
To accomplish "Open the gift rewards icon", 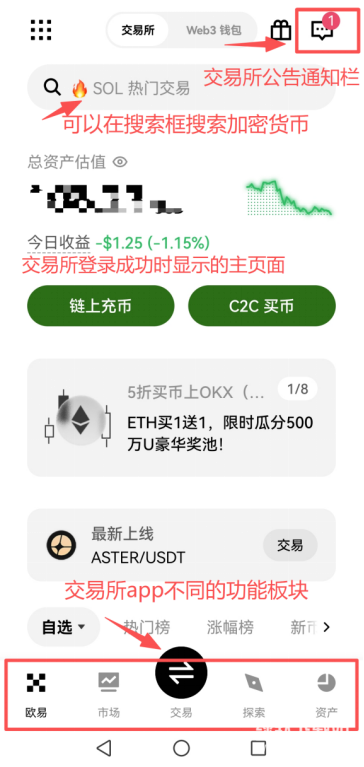I will coord(281,30).
